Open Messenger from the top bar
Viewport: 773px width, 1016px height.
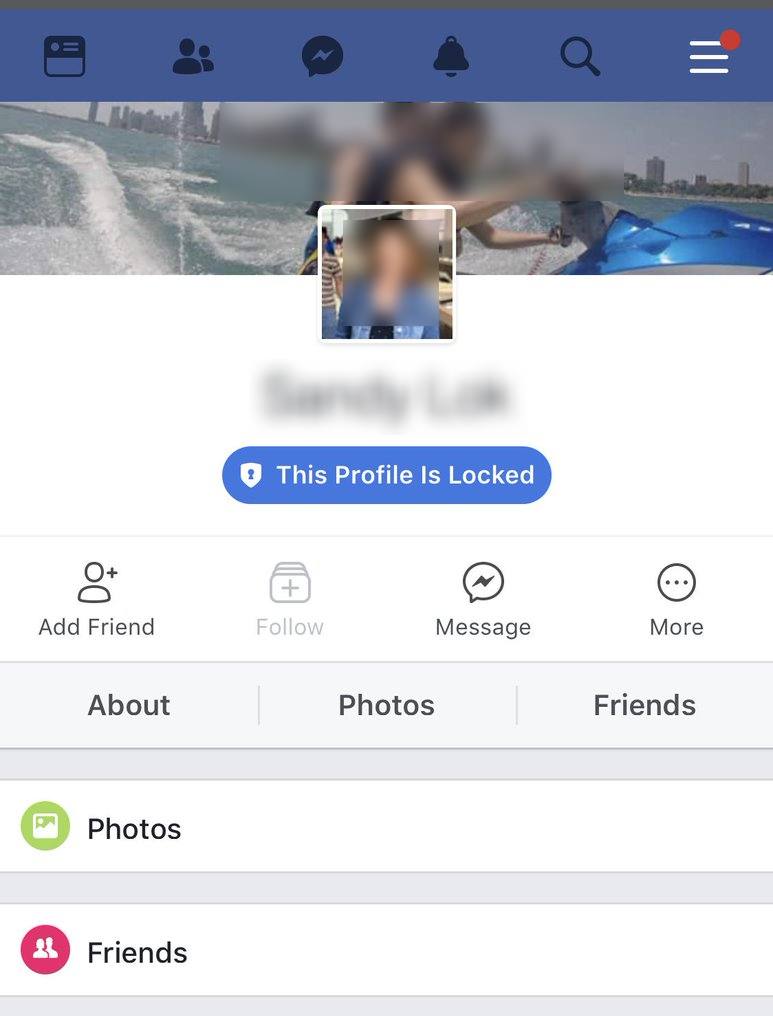tap(322, 56)
